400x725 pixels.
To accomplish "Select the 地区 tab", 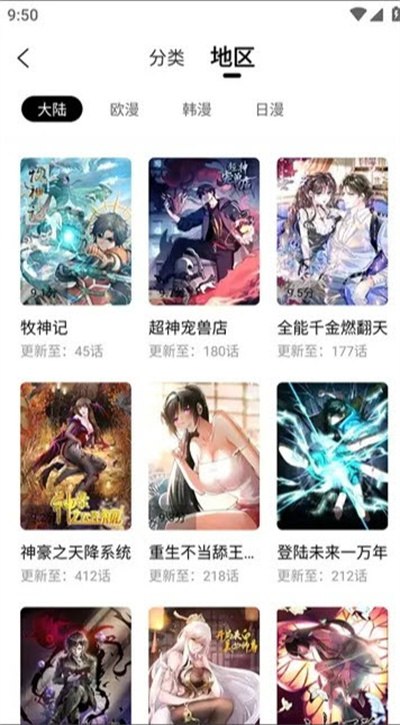I will (232, 57).
